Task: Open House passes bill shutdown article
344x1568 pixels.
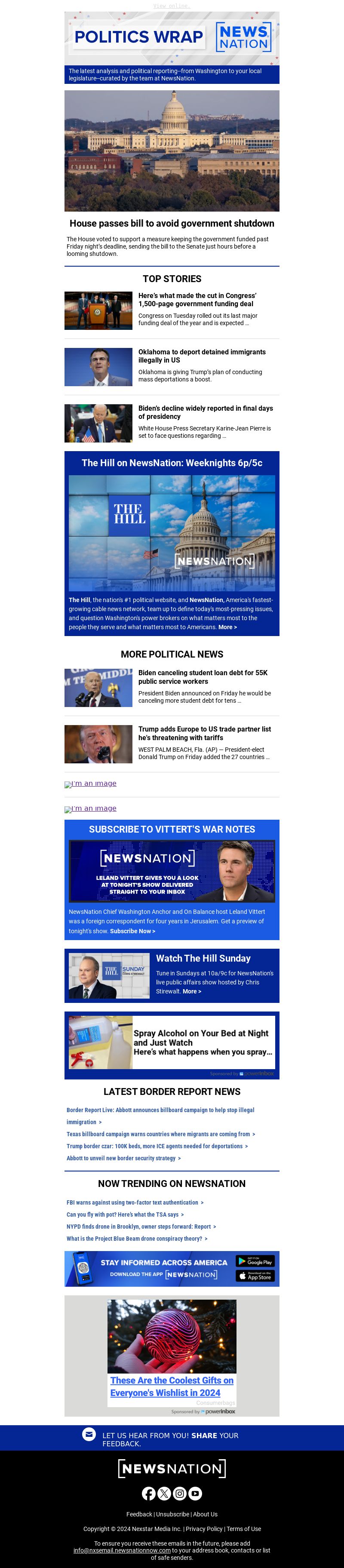Action: coord(172,223)
